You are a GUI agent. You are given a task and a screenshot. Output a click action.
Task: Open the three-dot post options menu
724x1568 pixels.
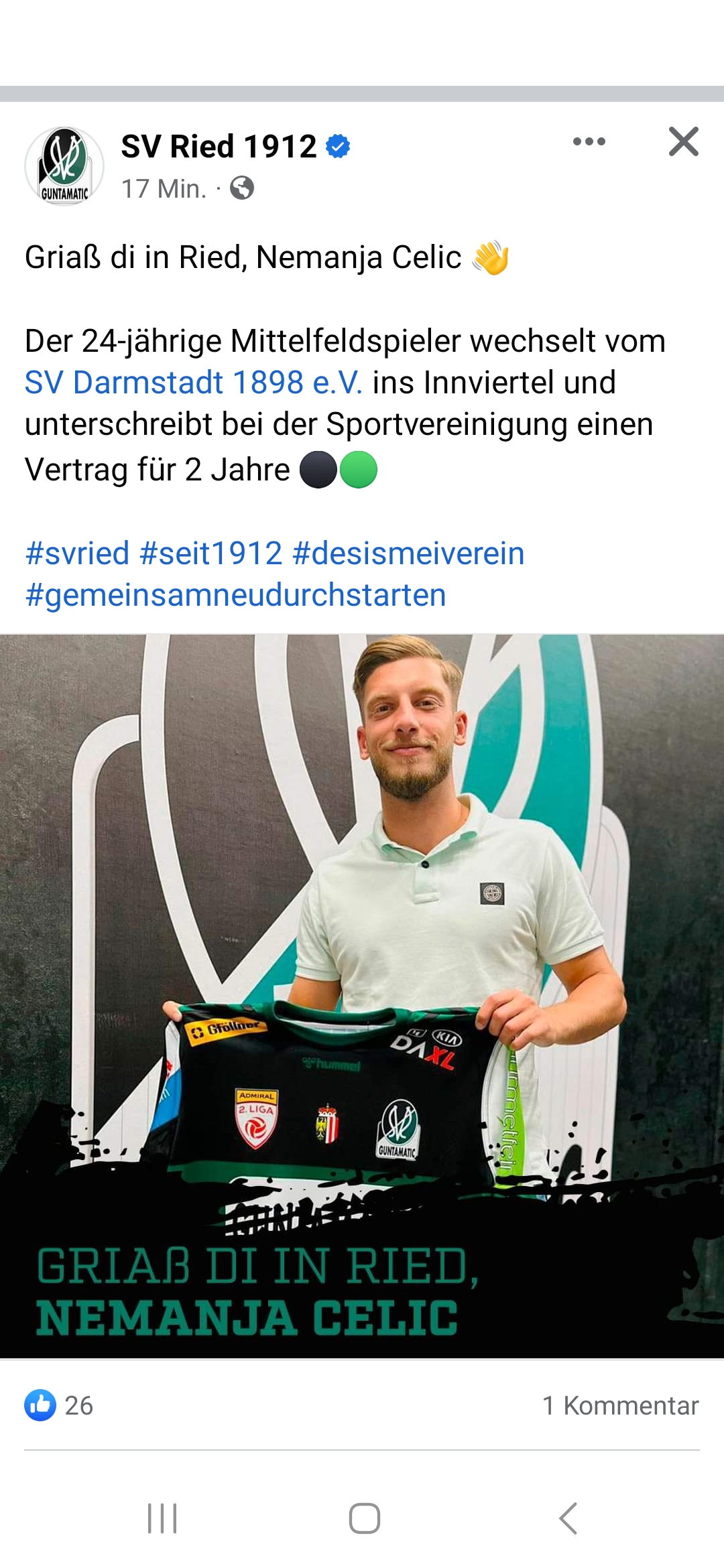[589, 141]
